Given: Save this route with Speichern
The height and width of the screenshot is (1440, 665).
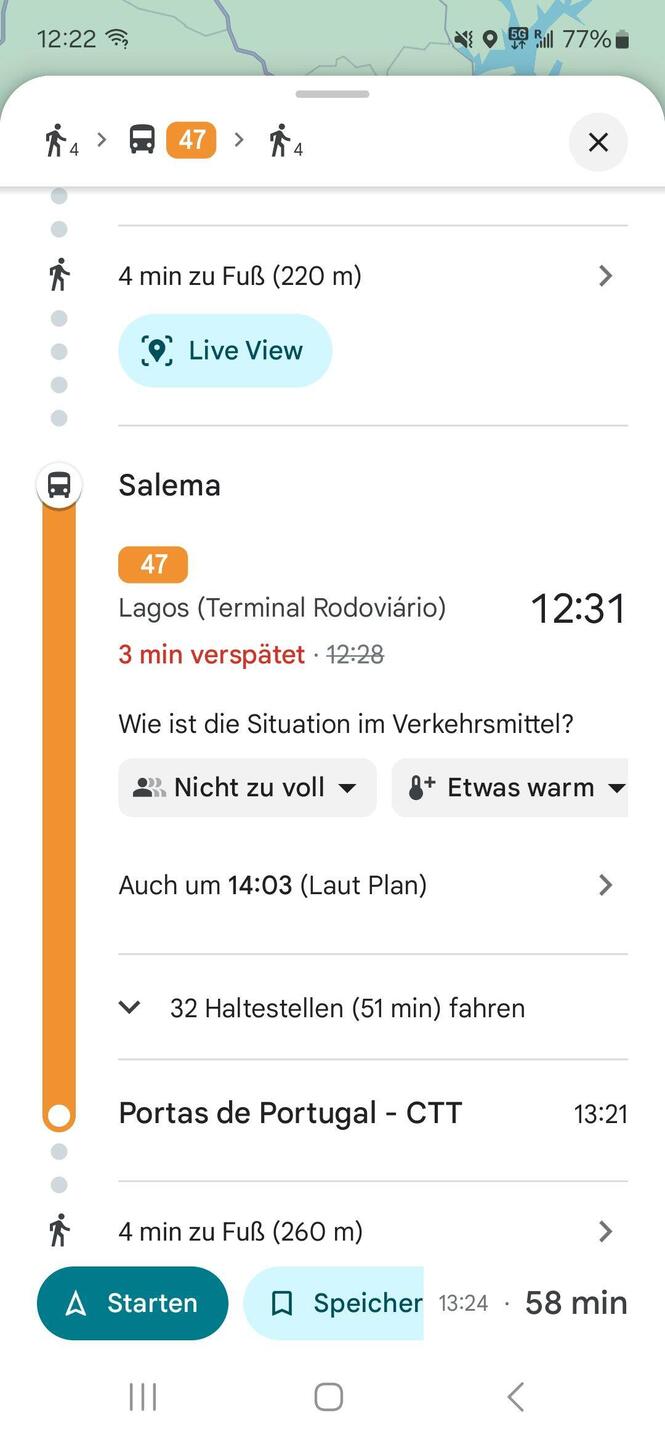Looking at the screenshot, I should [334, 1303].
